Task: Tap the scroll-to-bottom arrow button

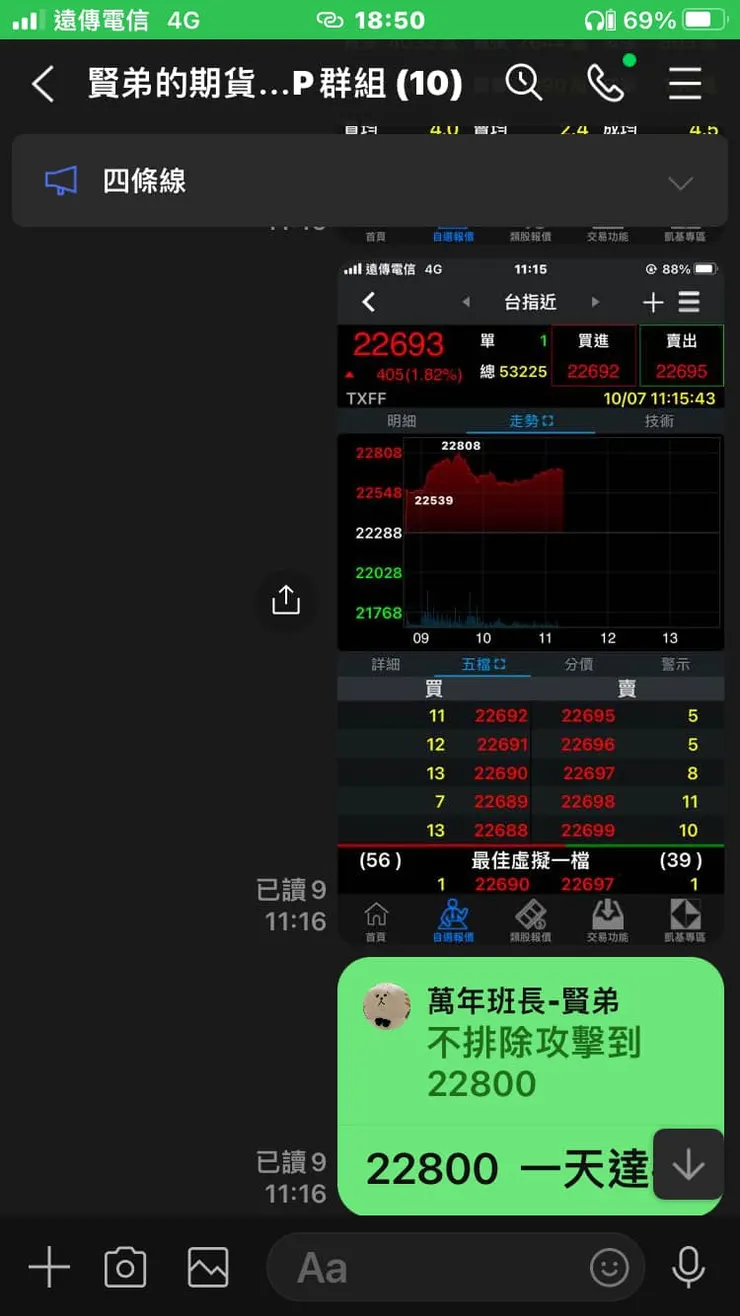Action: [687, 1165]
